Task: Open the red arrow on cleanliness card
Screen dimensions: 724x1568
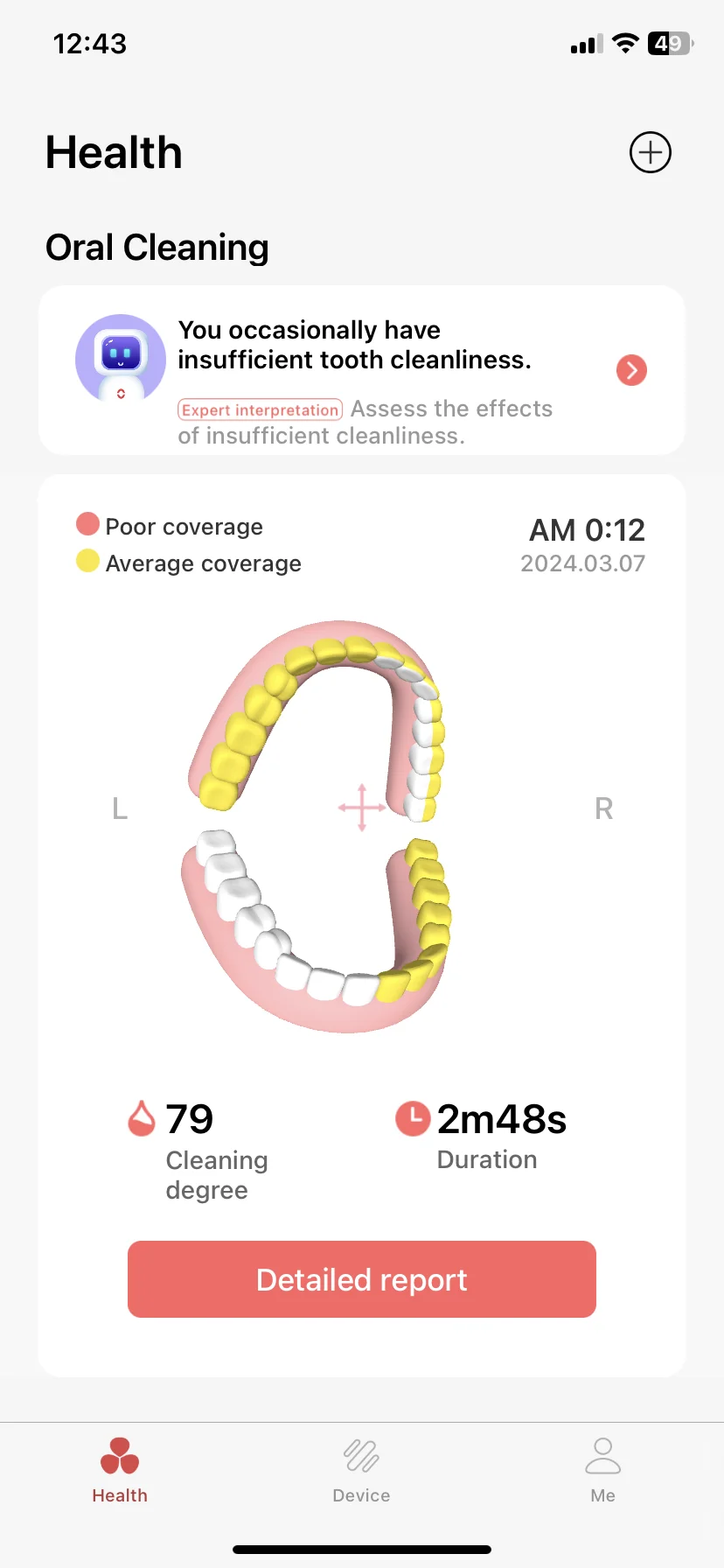Action: 631,370
